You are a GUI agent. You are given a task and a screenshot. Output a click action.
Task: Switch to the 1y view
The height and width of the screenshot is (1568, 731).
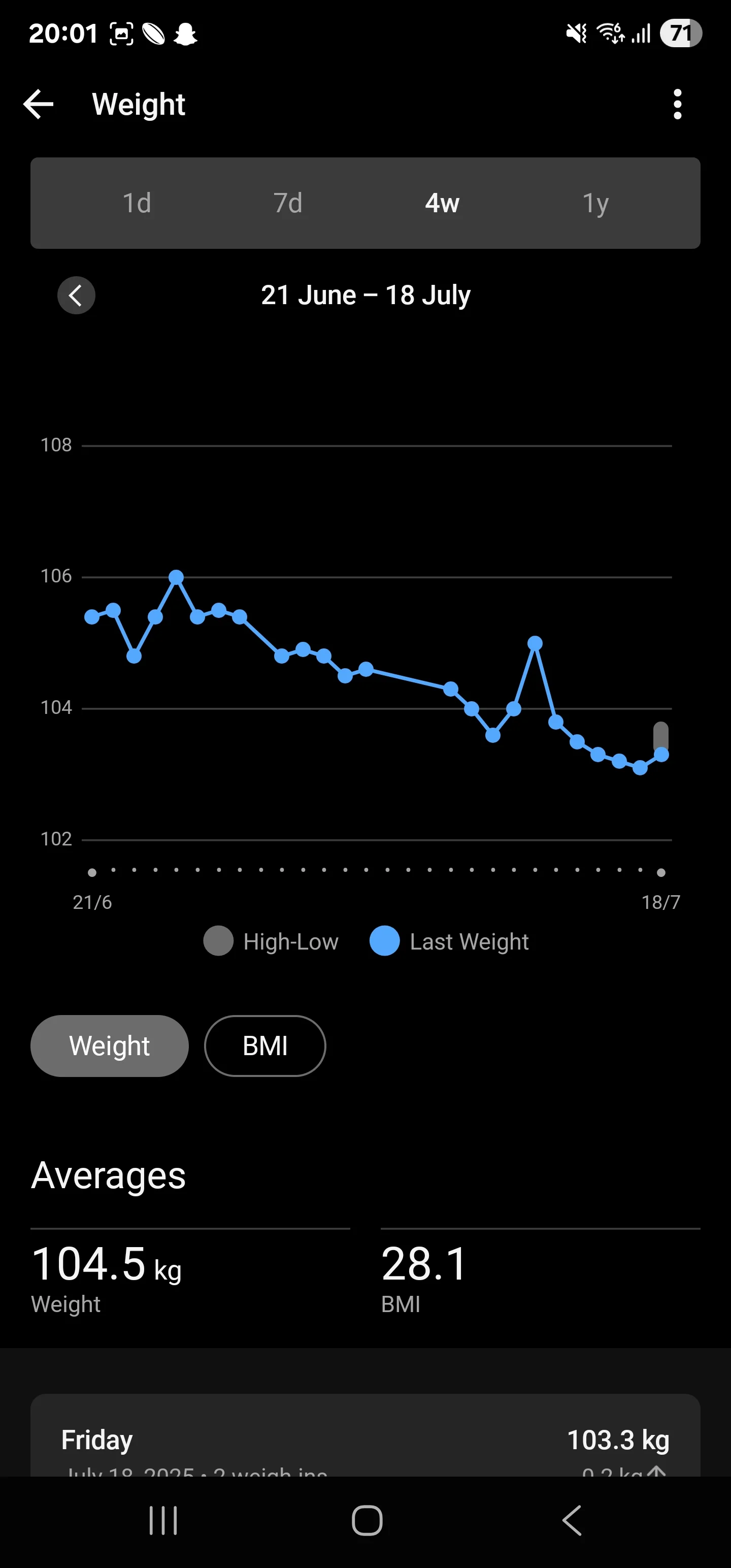(x=595, y=203)
